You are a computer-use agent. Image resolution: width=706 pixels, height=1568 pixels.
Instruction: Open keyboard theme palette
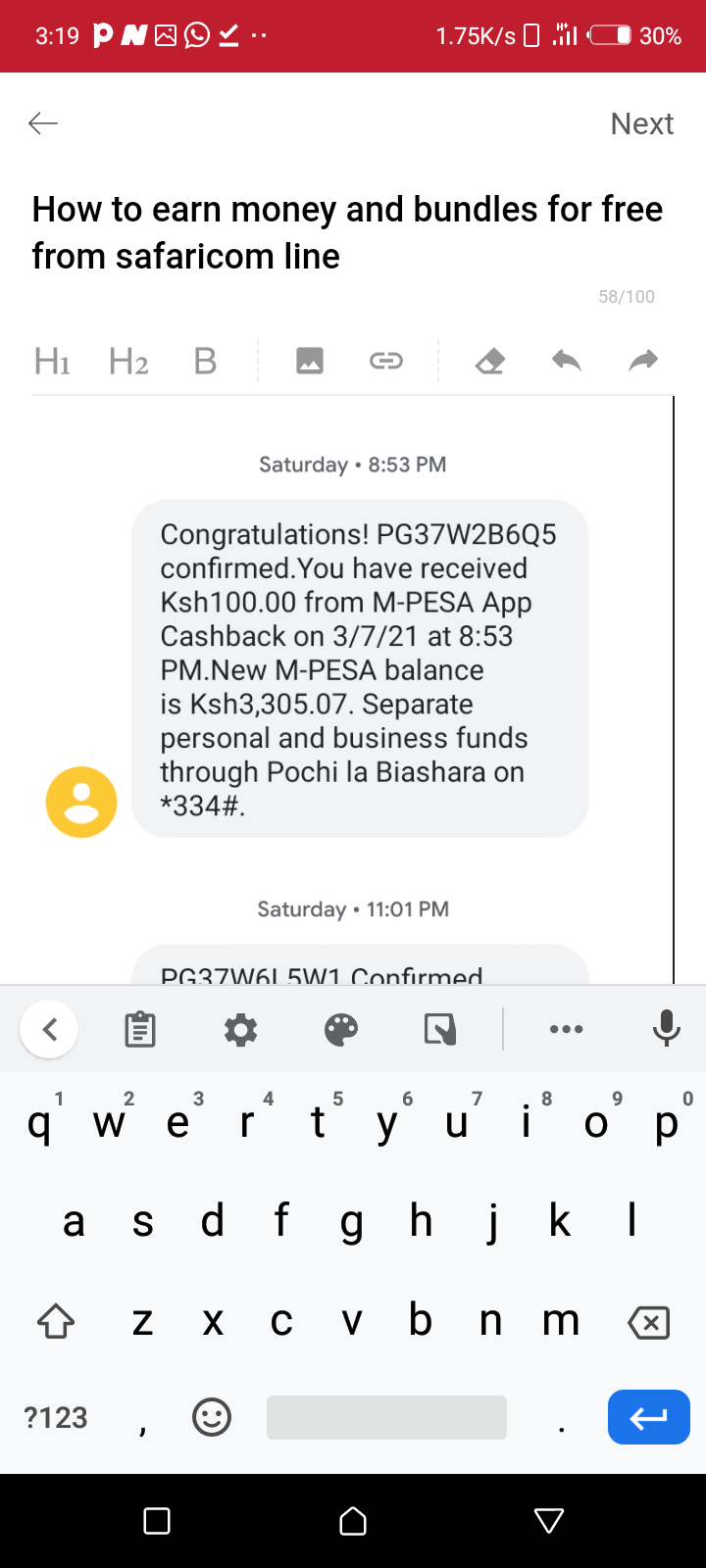341,1029
